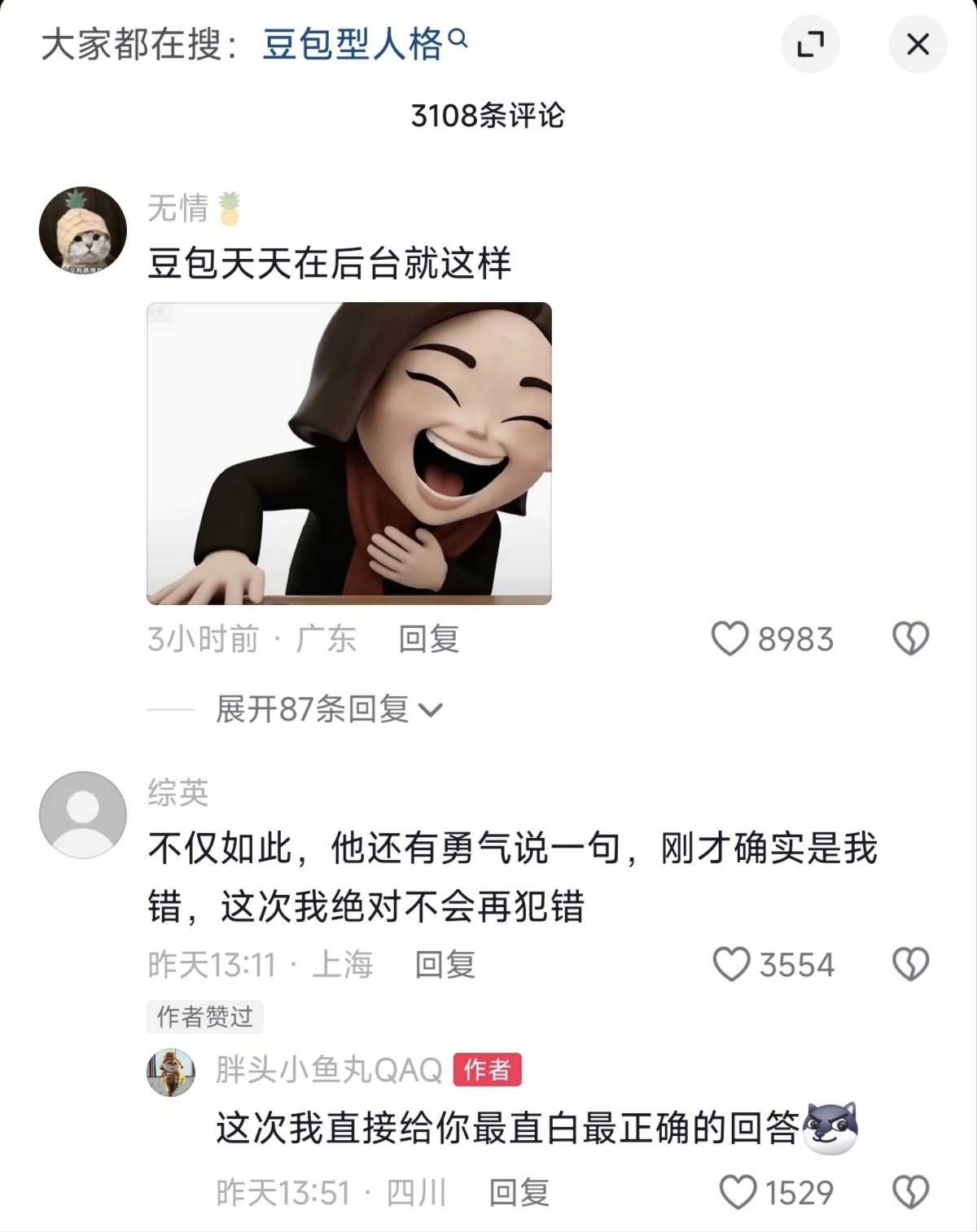The image size is (977, 1232).
Task: Open 无情's profile avatar
Action: (x=83, y=230)
